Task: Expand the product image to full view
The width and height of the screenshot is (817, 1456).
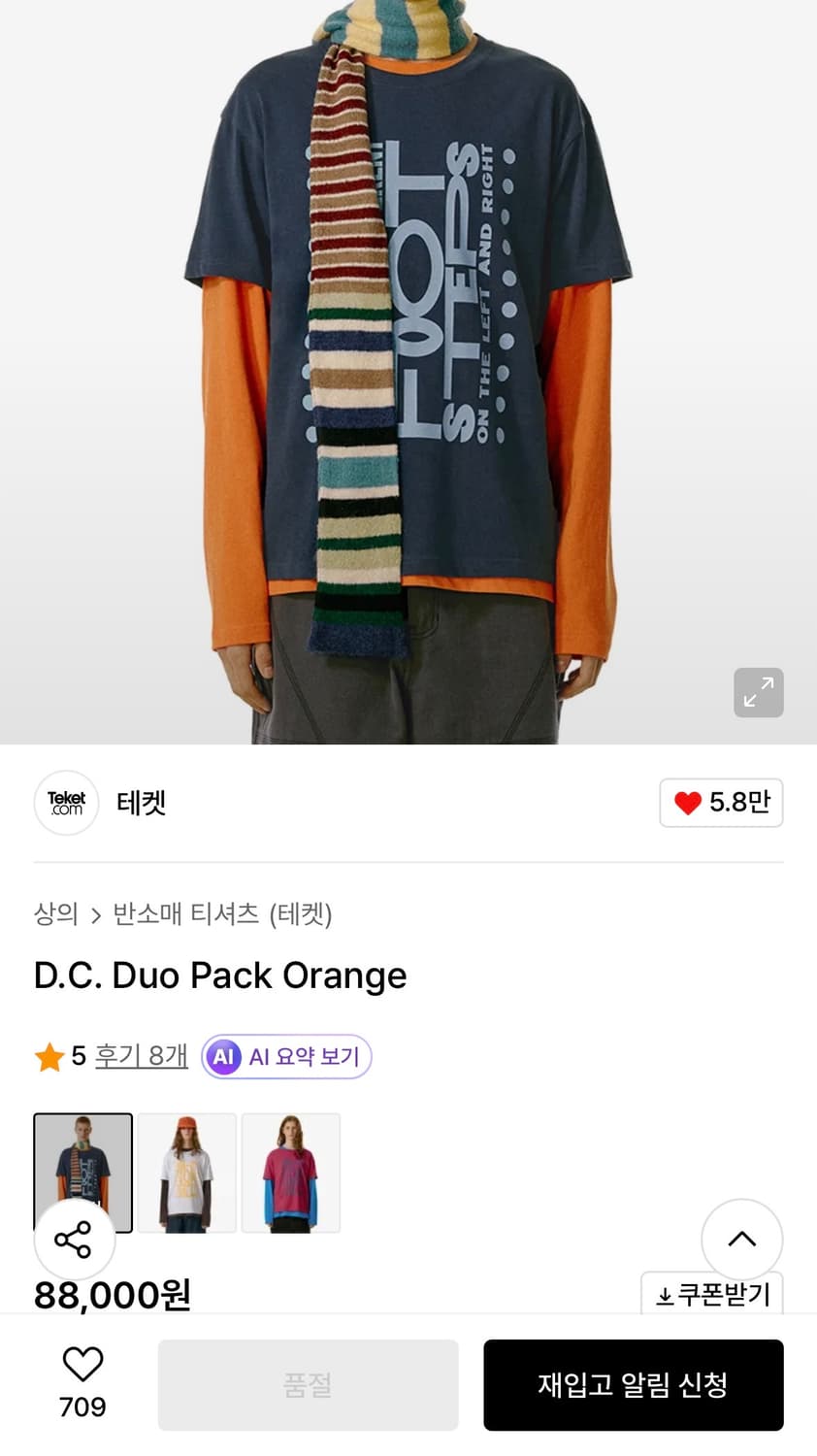Action: point(758,692)
